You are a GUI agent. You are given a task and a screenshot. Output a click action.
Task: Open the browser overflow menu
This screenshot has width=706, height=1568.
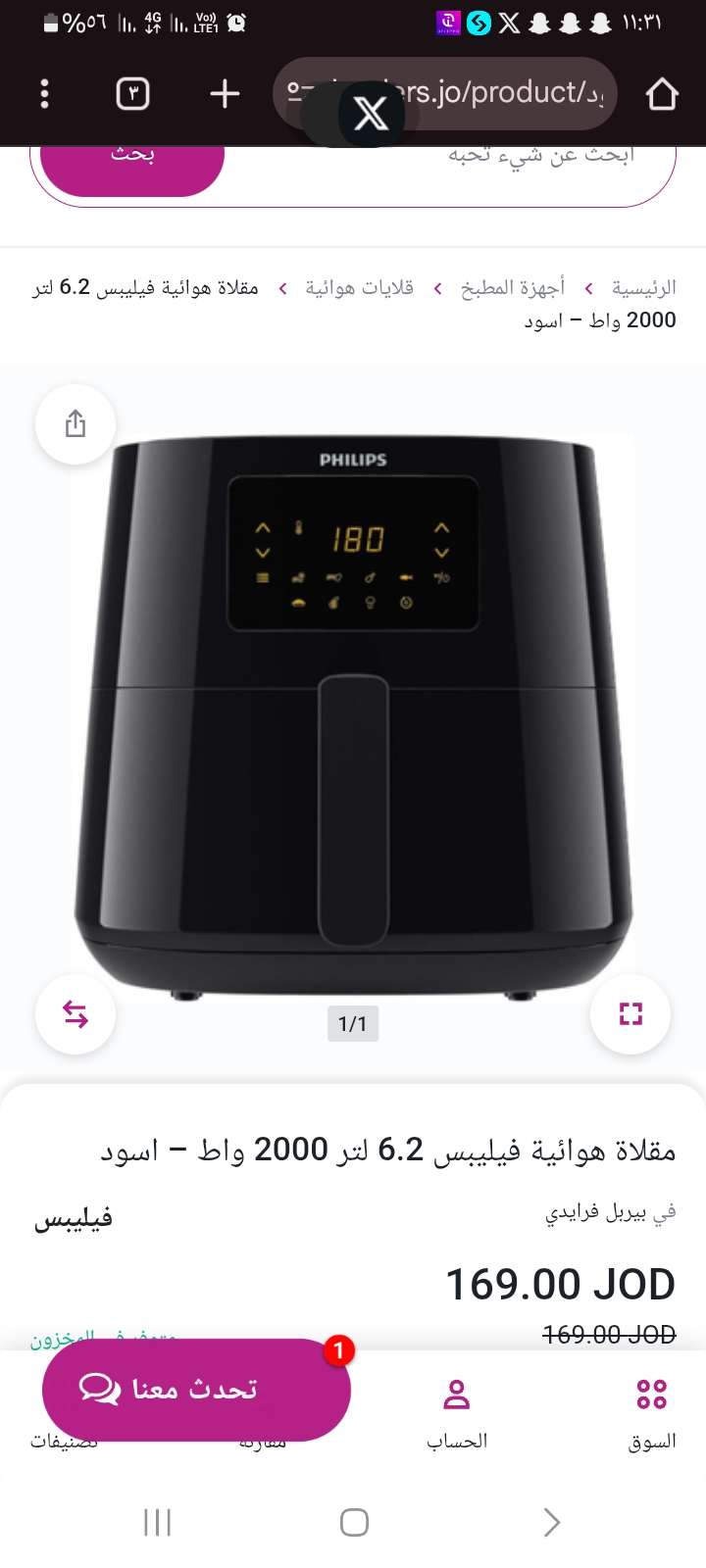[x=44, y=94]
